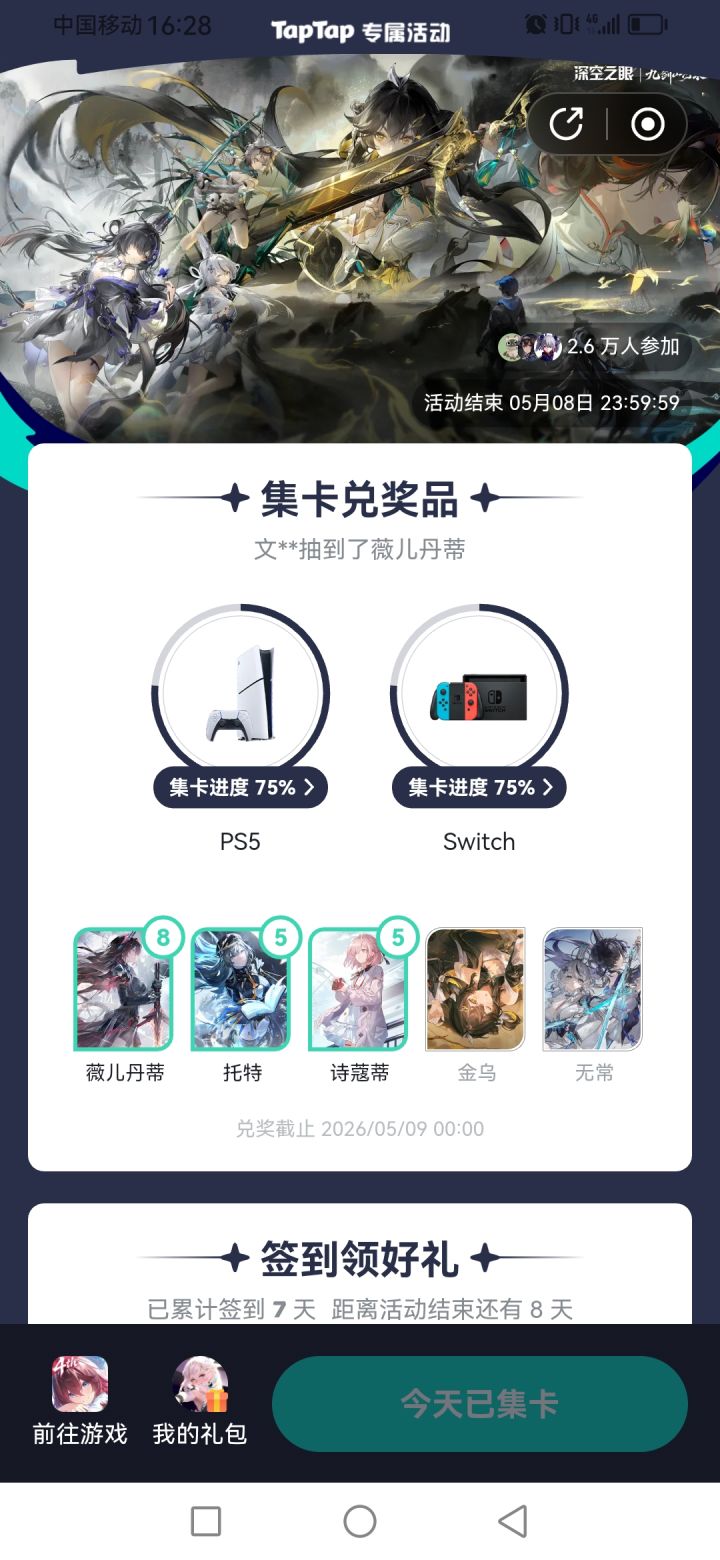This screenshot has height=1560, width=720.
Task: View the locked 无常 card
Action: [x=592, y=988]
